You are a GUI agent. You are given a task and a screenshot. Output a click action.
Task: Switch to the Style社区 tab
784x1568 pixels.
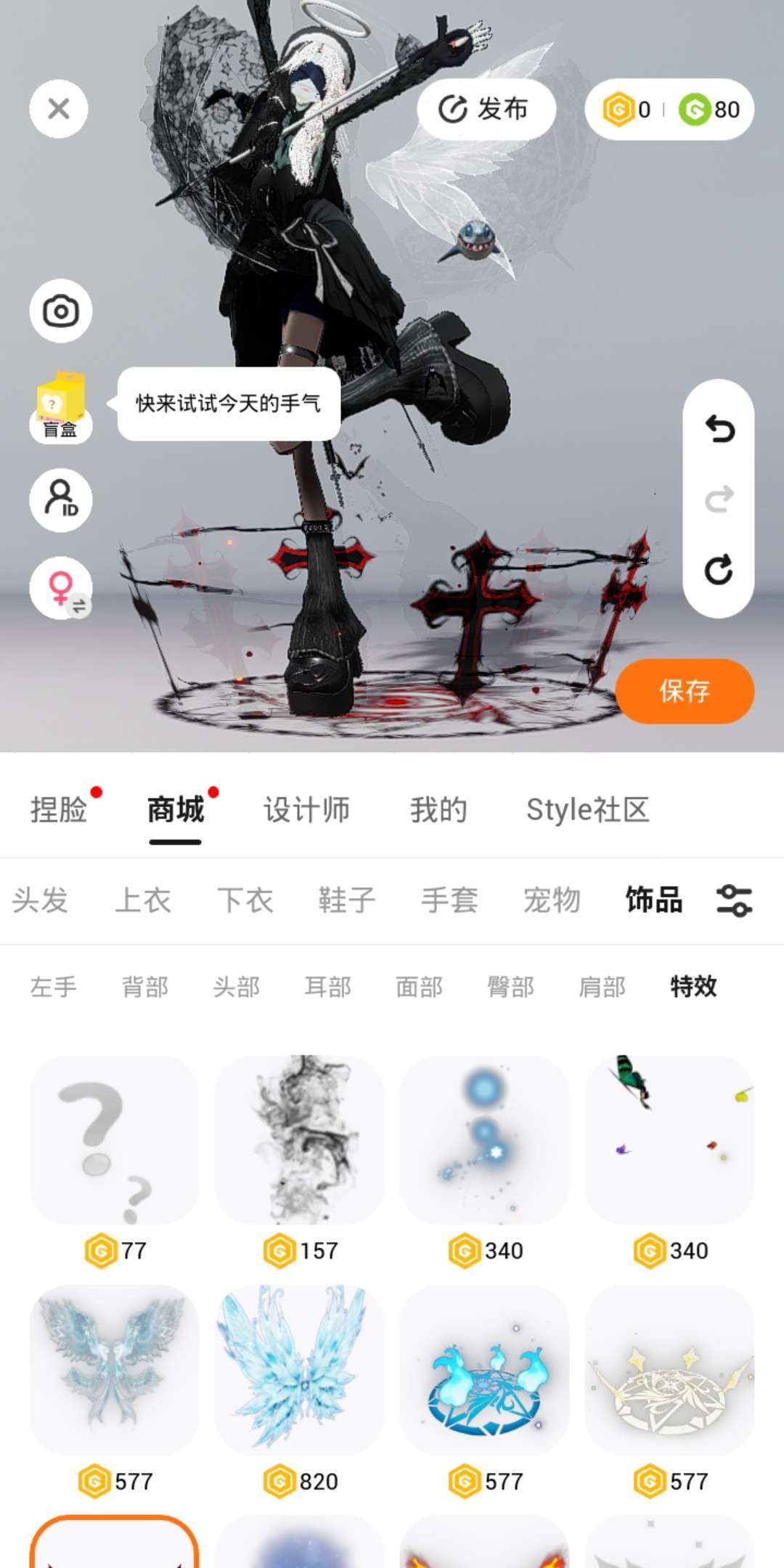[587, 810]
